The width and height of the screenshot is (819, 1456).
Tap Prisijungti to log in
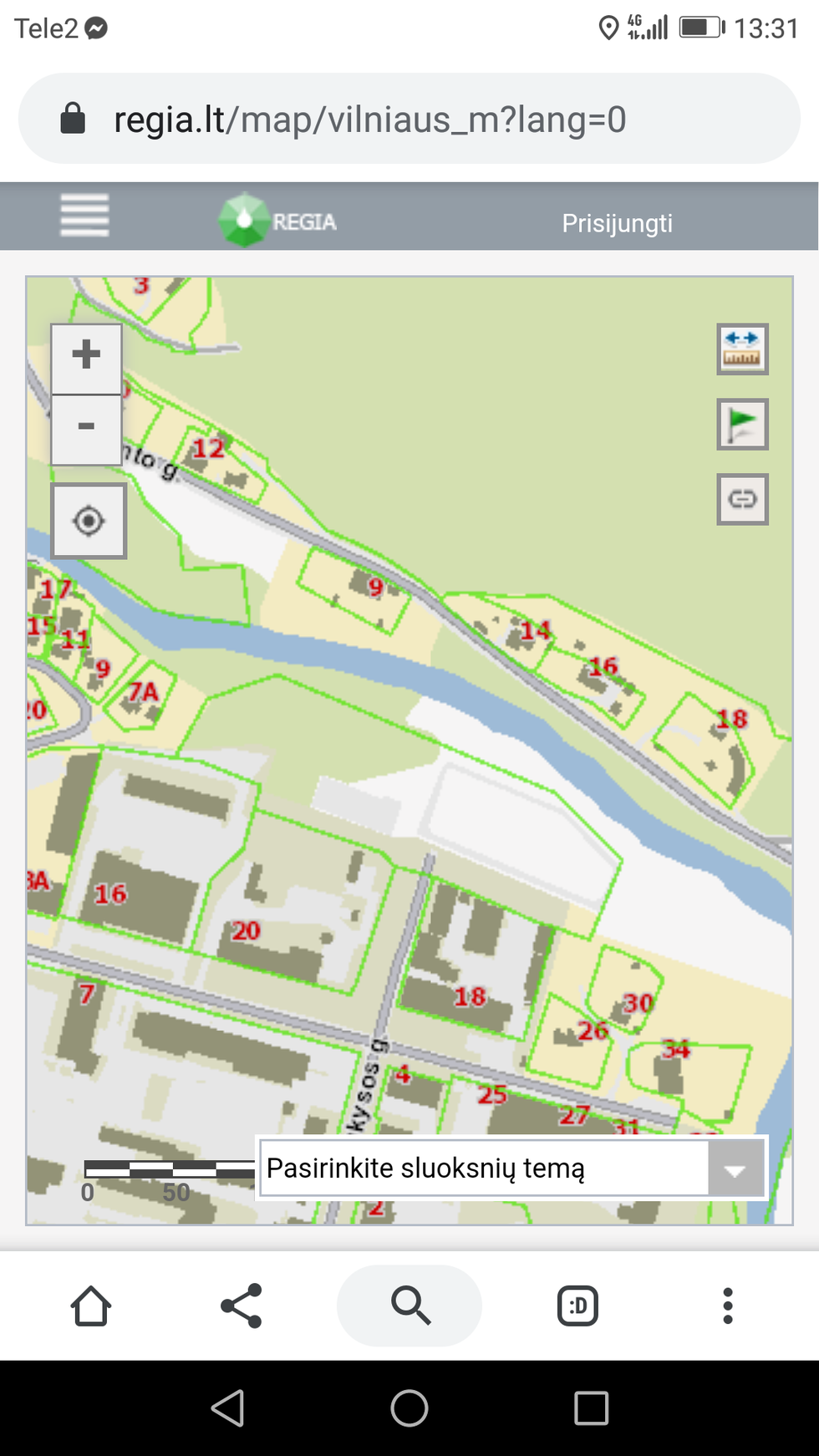(617, 223)
